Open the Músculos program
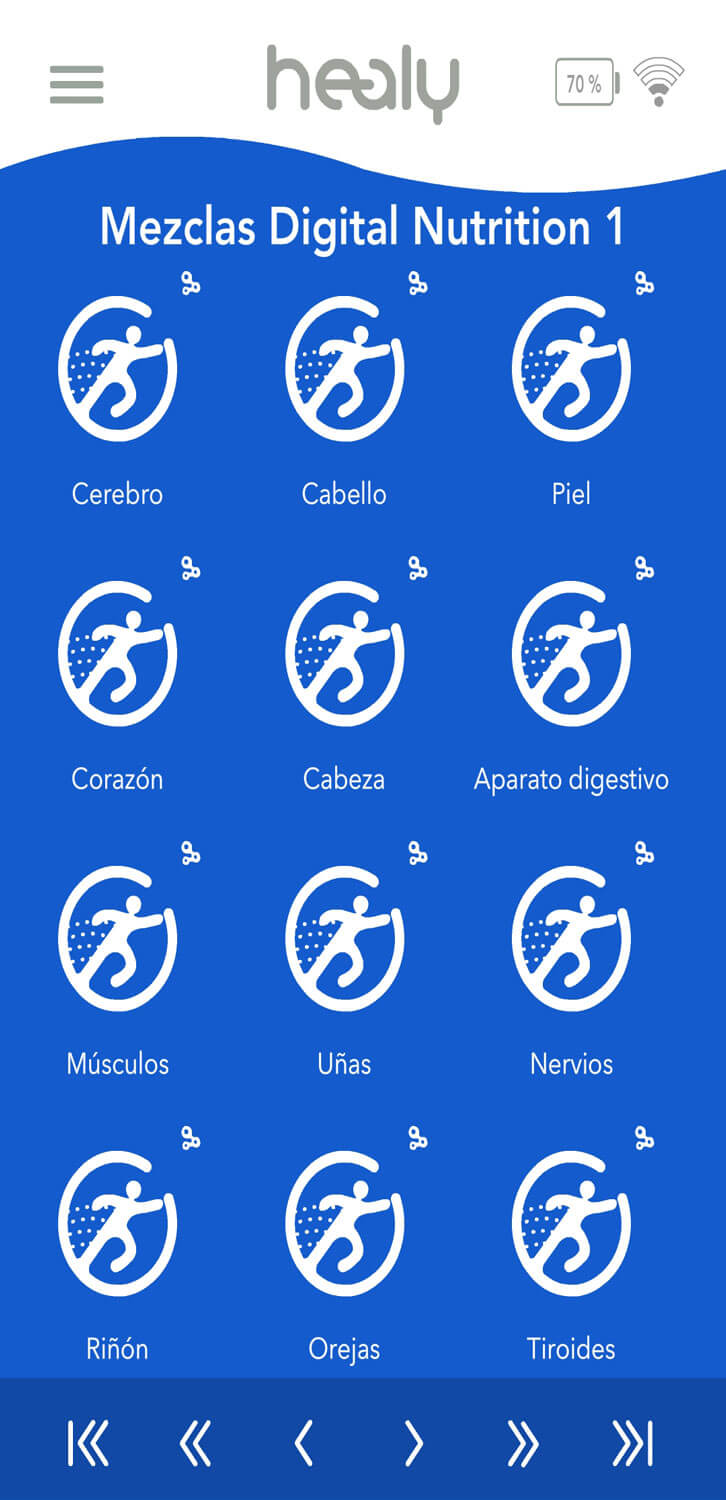The image size is (726, 1500). click(118, 940)
